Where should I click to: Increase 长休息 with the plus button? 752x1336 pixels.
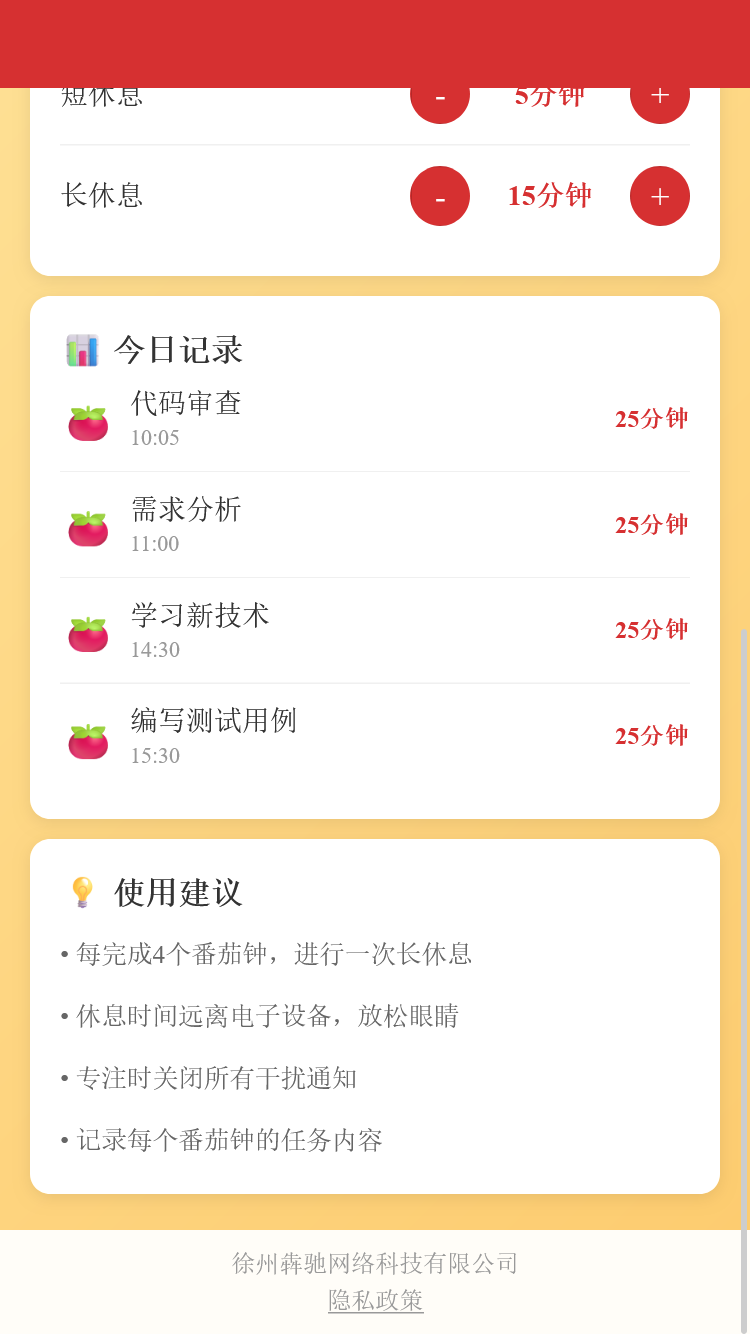pos(659,196)
